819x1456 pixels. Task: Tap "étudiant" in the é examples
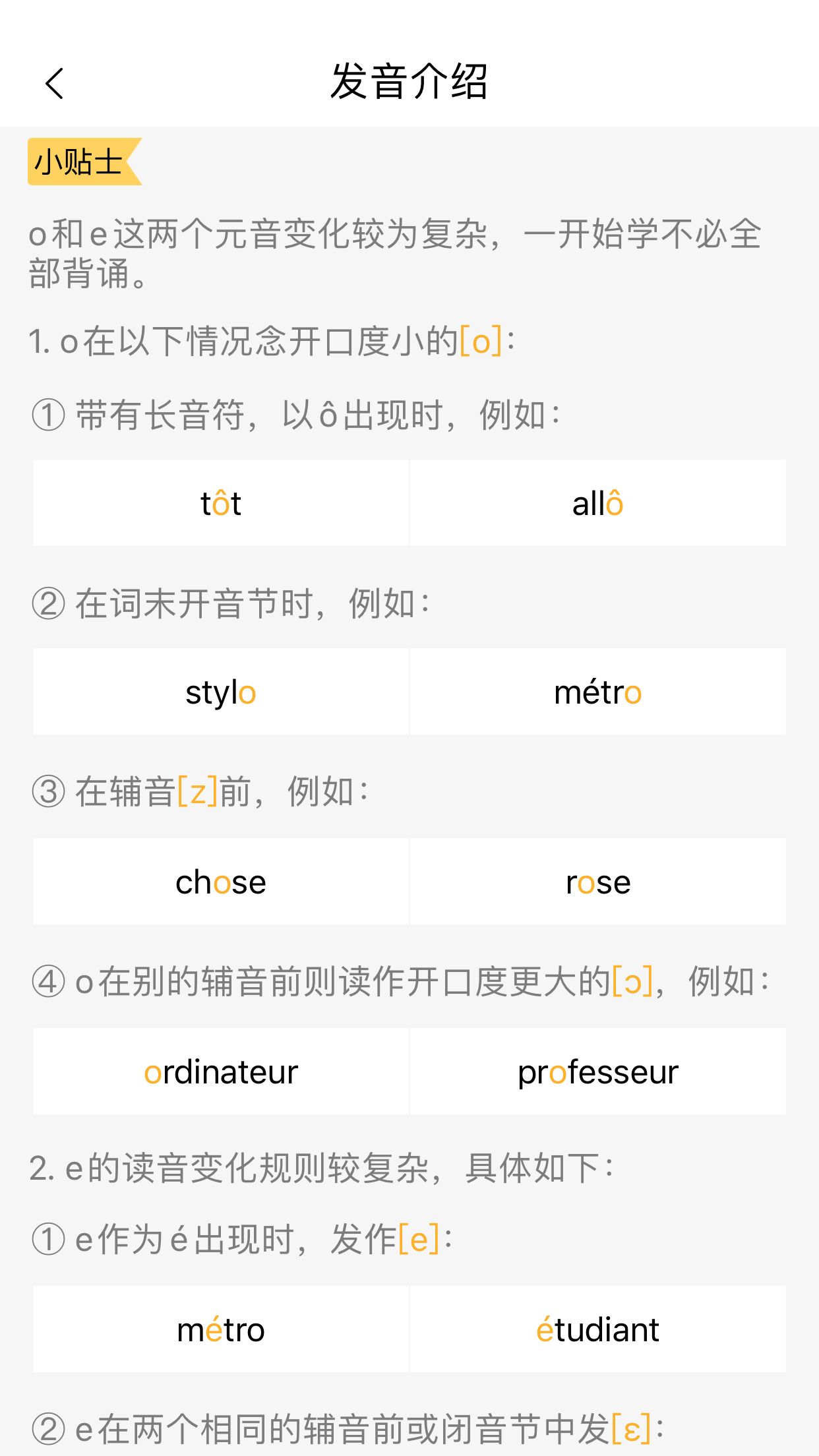(597, 1329)
